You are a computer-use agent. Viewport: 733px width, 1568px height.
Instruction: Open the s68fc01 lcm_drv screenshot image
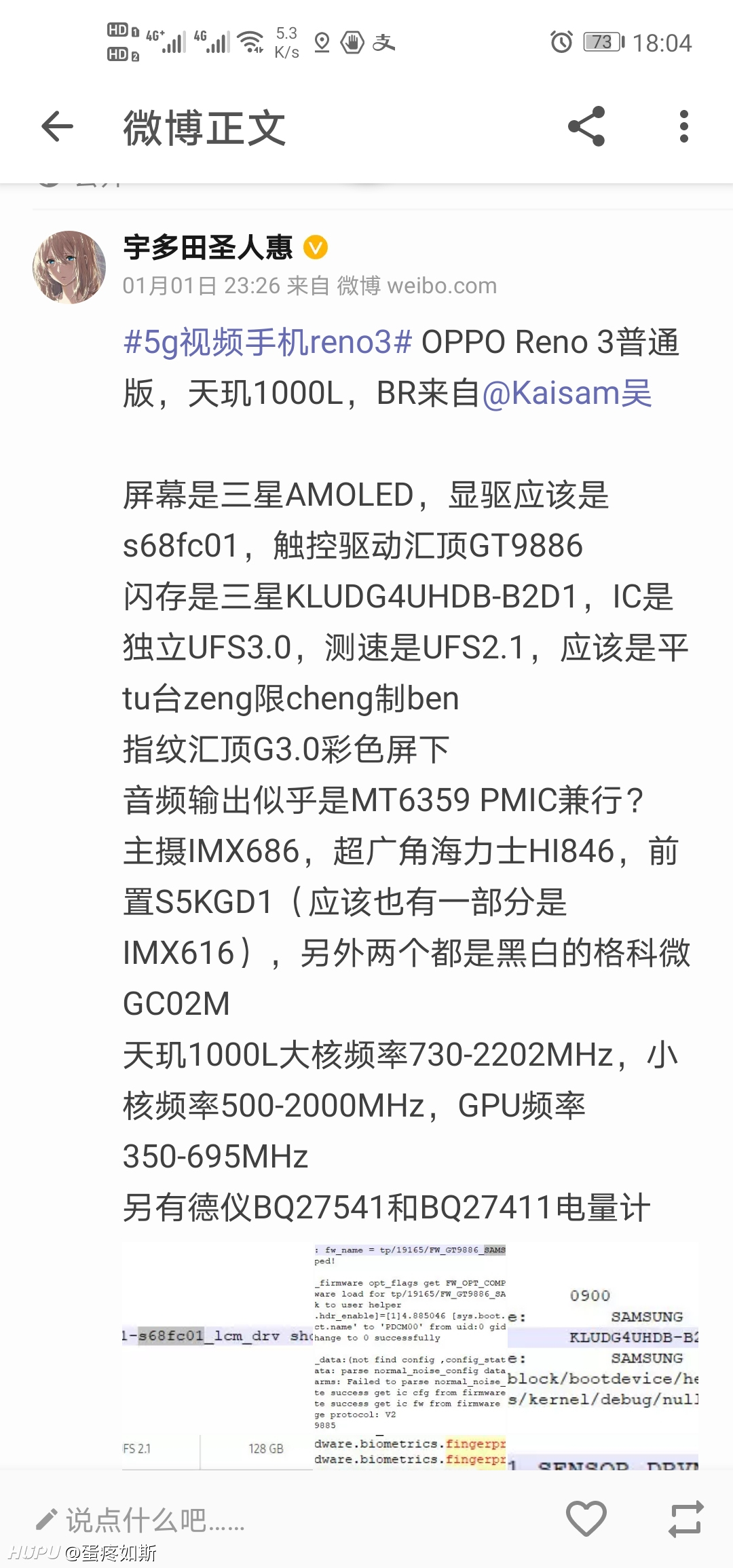[x=217, y=1357]
